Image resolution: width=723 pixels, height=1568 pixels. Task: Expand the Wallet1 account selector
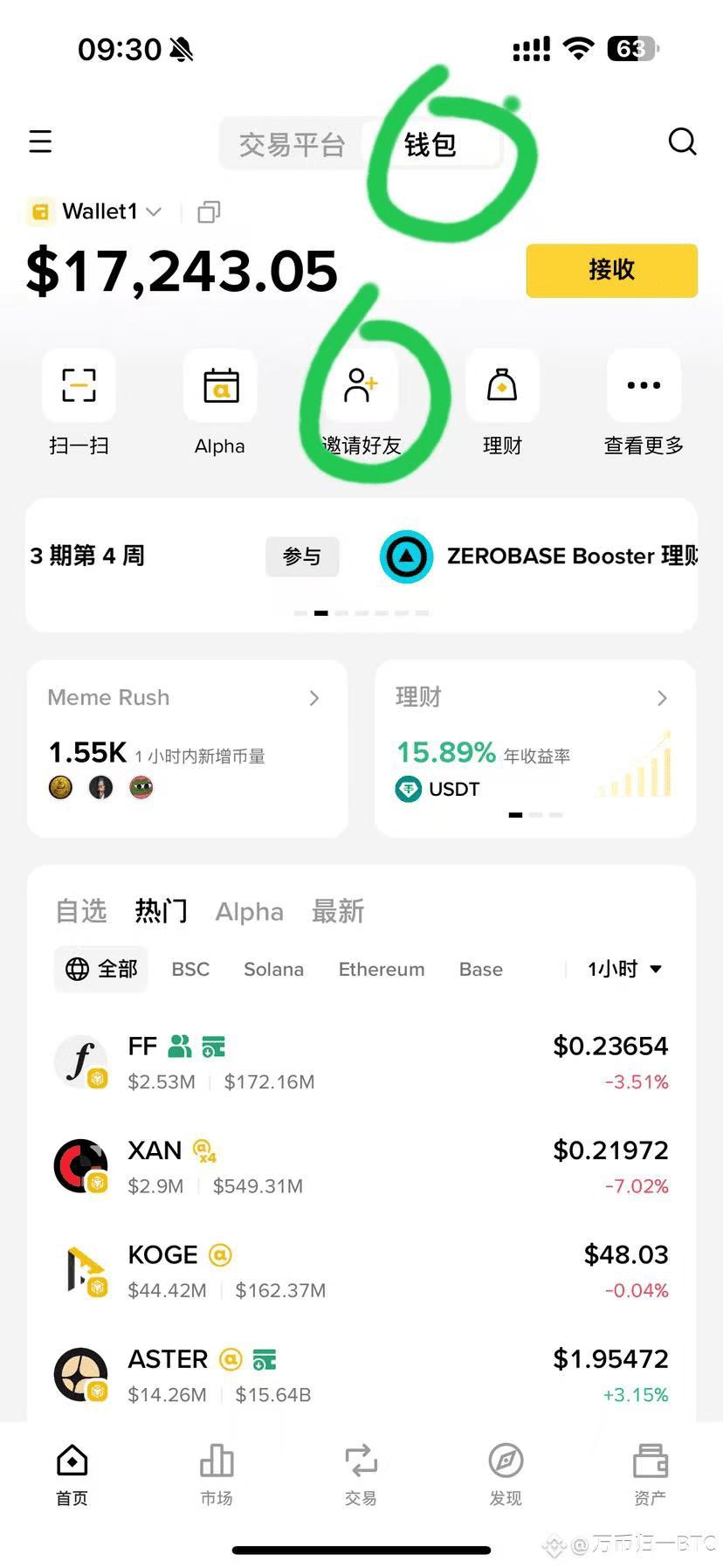point(100,211)
